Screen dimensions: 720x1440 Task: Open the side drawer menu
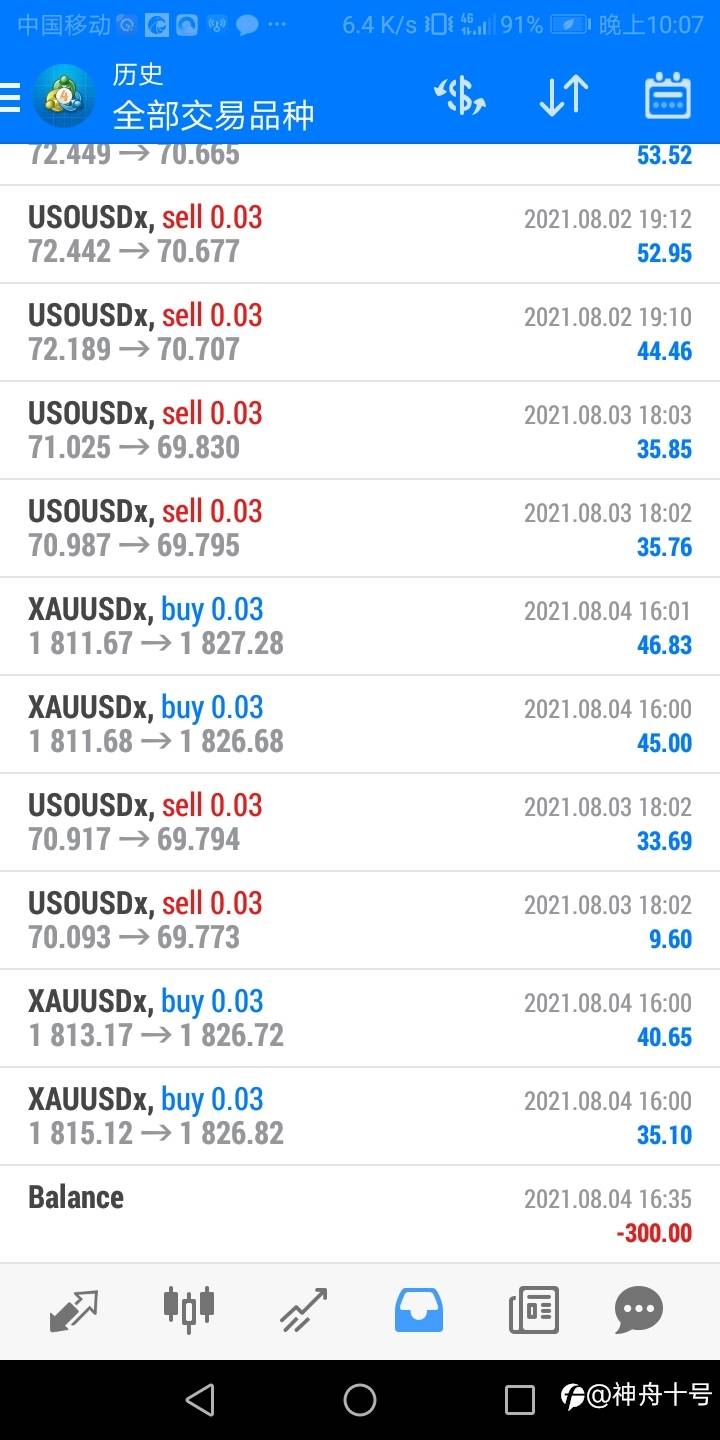pos(10,96)
